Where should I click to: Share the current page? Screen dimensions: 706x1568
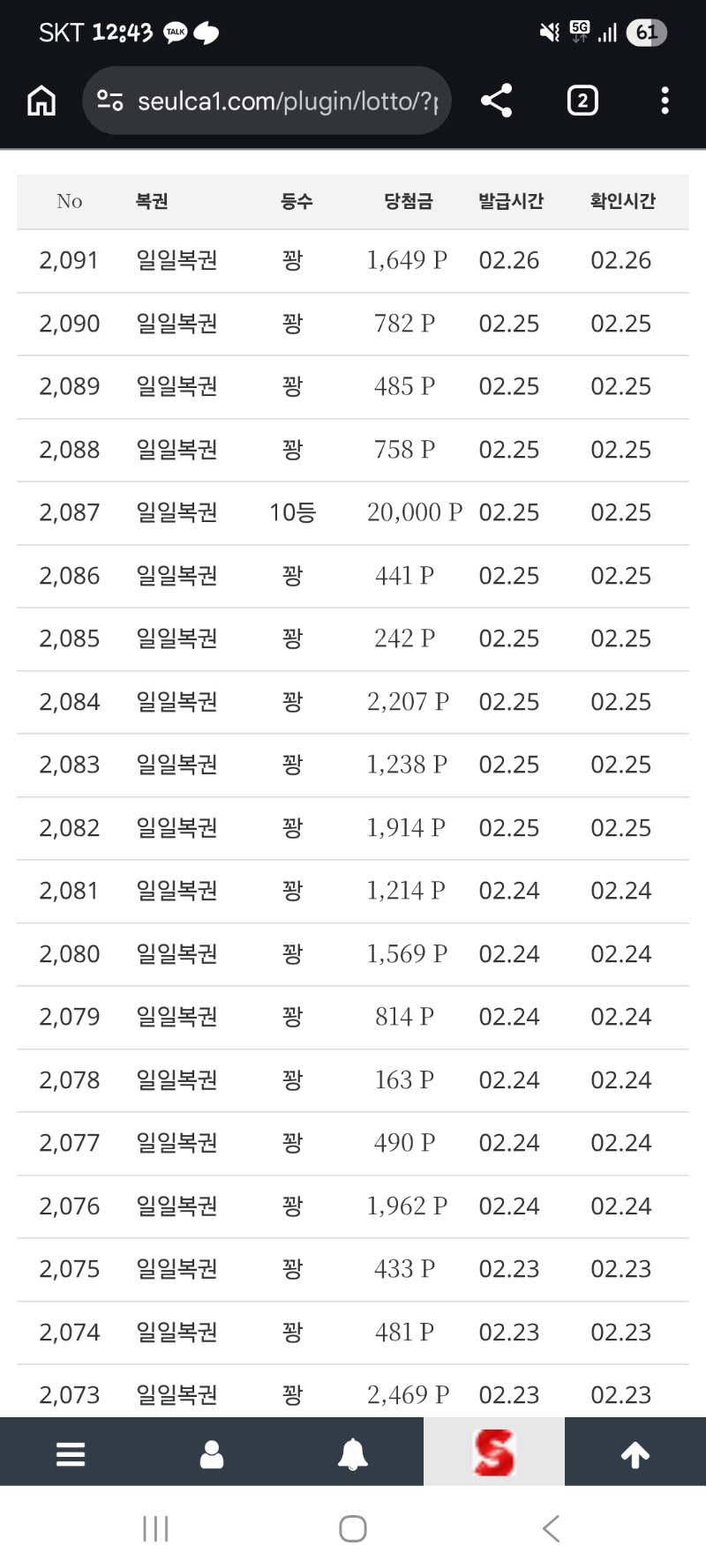pyautogui.click(x=496, y=101)
